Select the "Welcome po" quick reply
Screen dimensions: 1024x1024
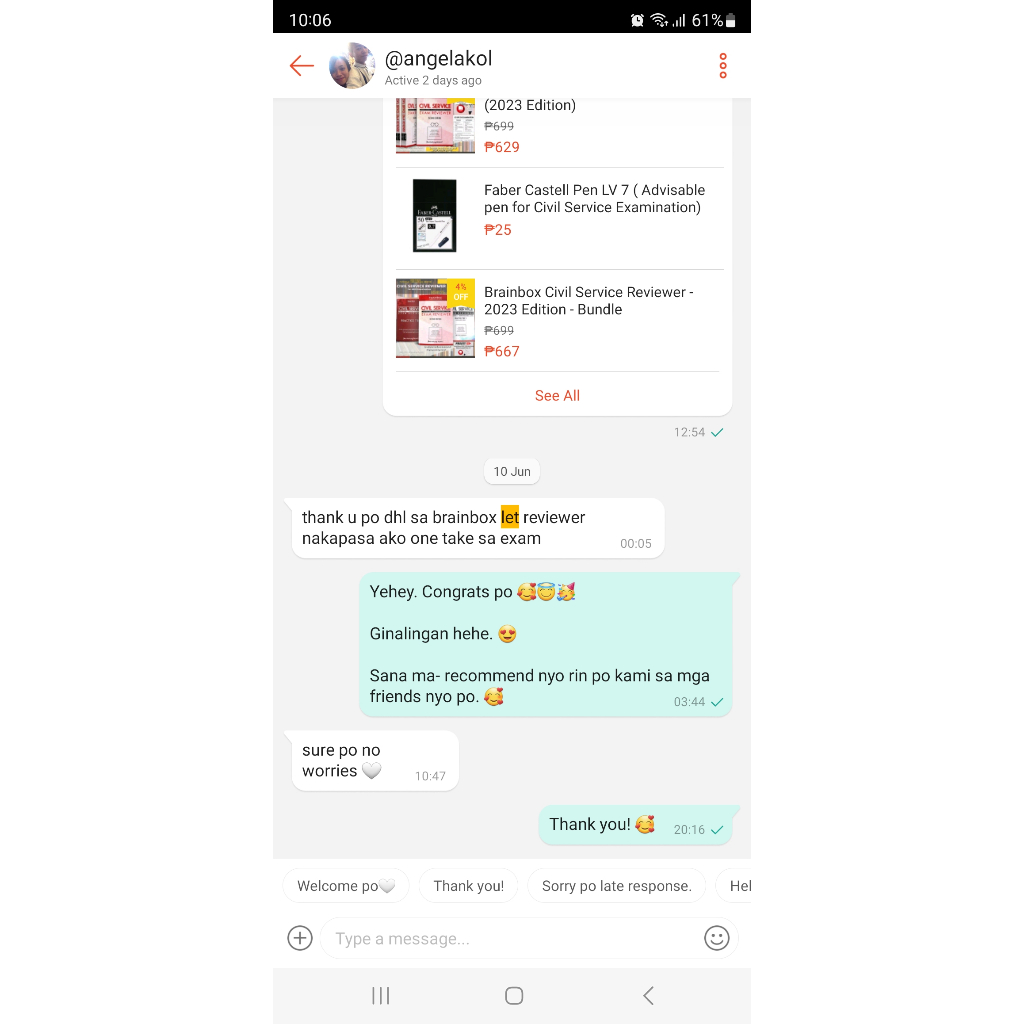tap(346, 886)
